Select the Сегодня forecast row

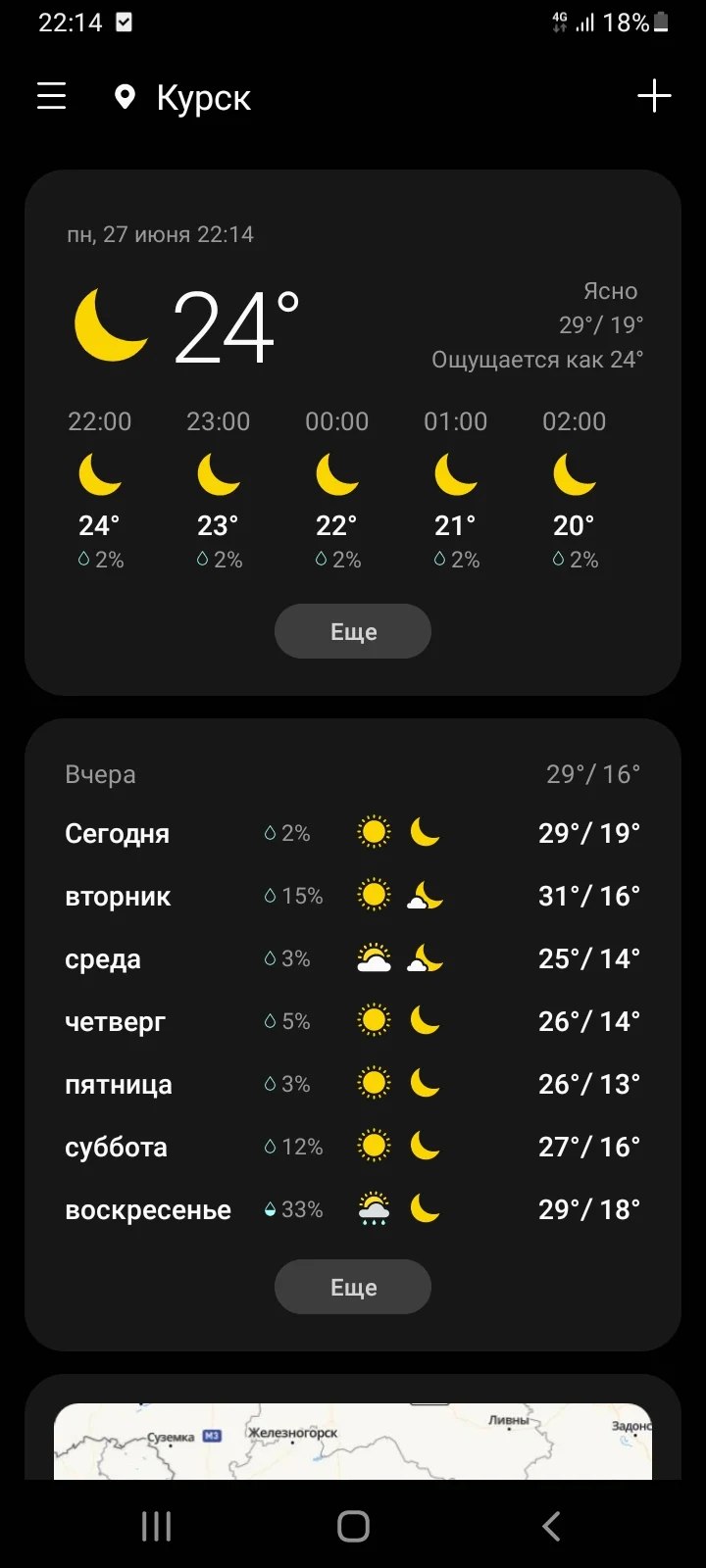click(x=117, y=833)
